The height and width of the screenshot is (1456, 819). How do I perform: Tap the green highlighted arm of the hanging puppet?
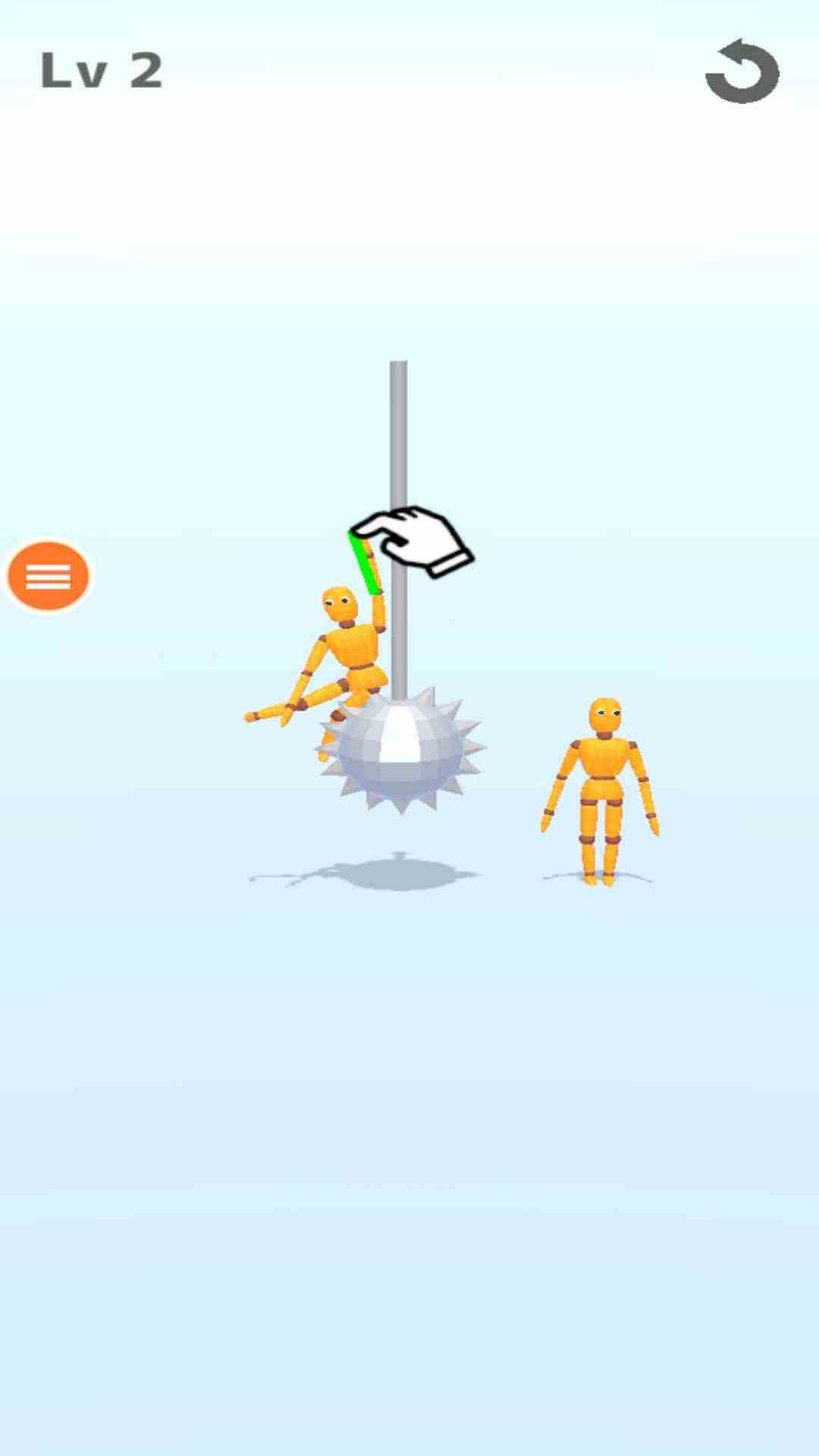click(x=365, y=564)
